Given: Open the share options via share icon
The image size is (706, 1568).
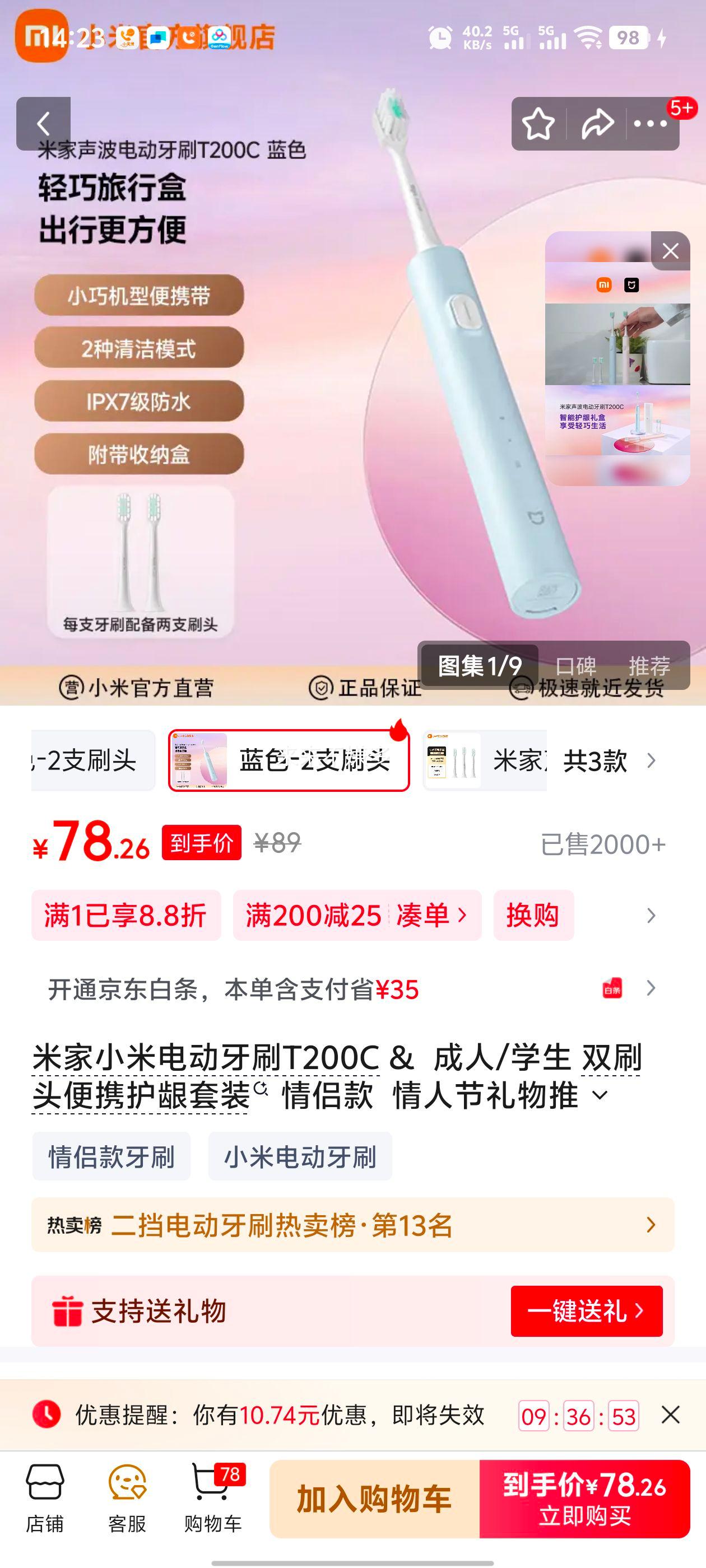Looking at the screenshot, I should pos(598,123).
